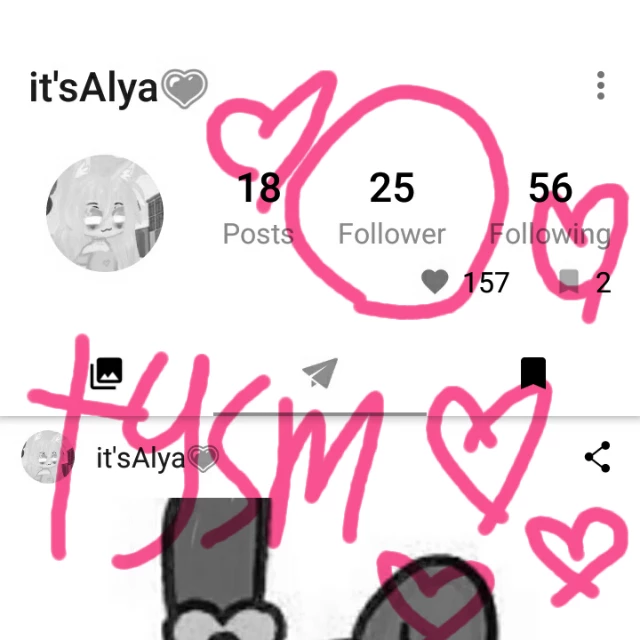Tap the small avatar on the post header

click(x=48, y=457)
